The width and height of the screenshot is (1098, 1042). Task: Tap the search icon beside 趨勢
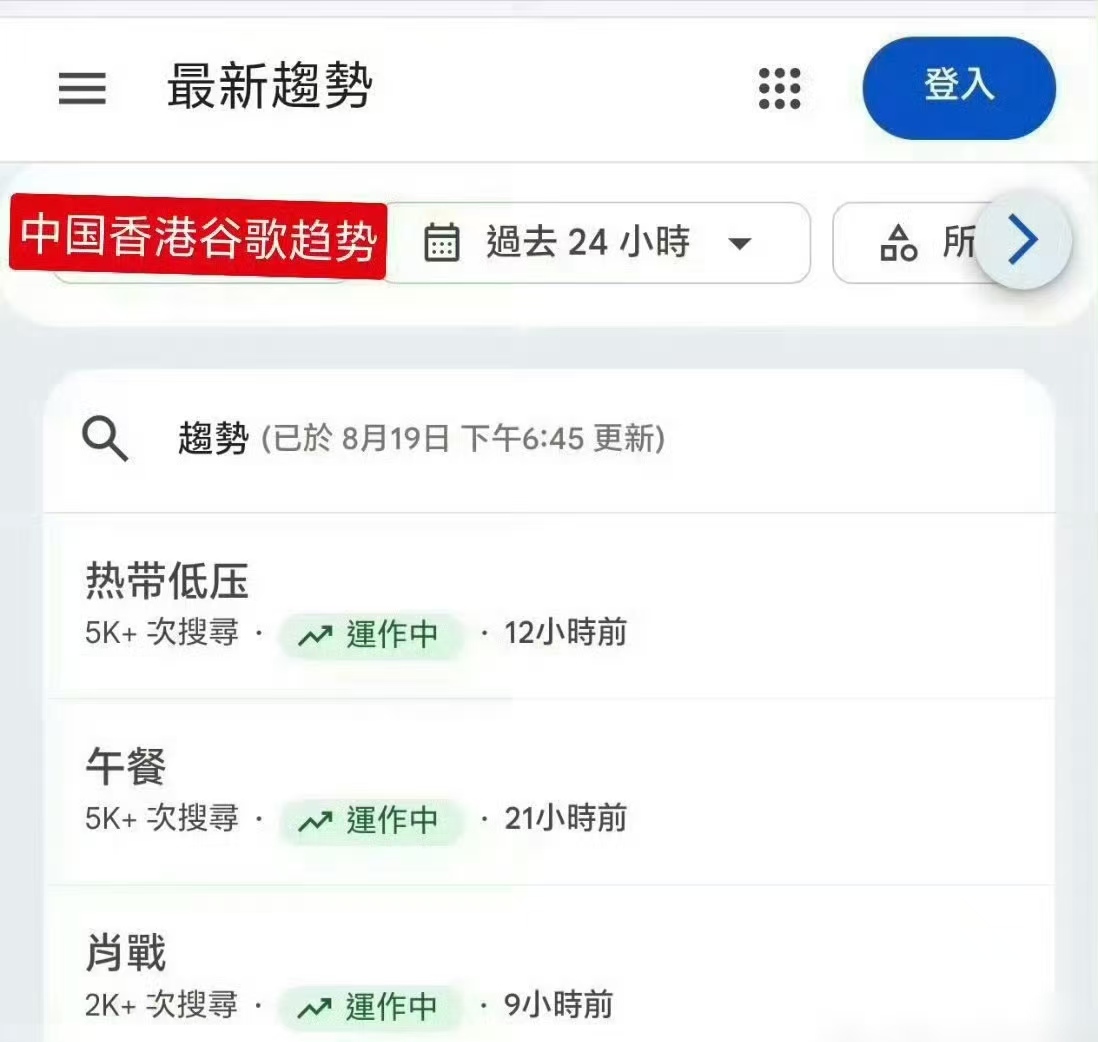click(105, 439)
